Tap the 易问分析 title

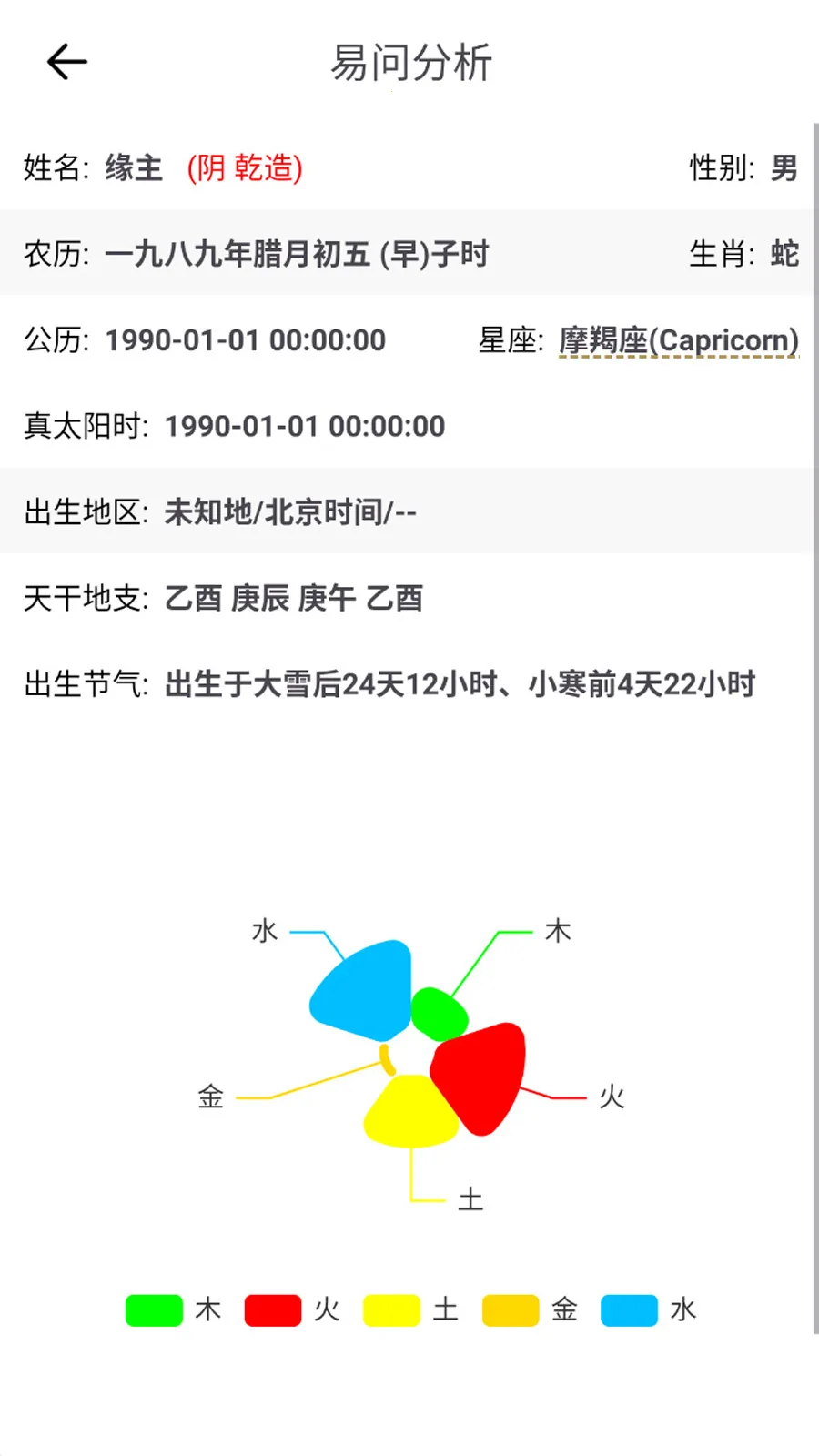409,64
